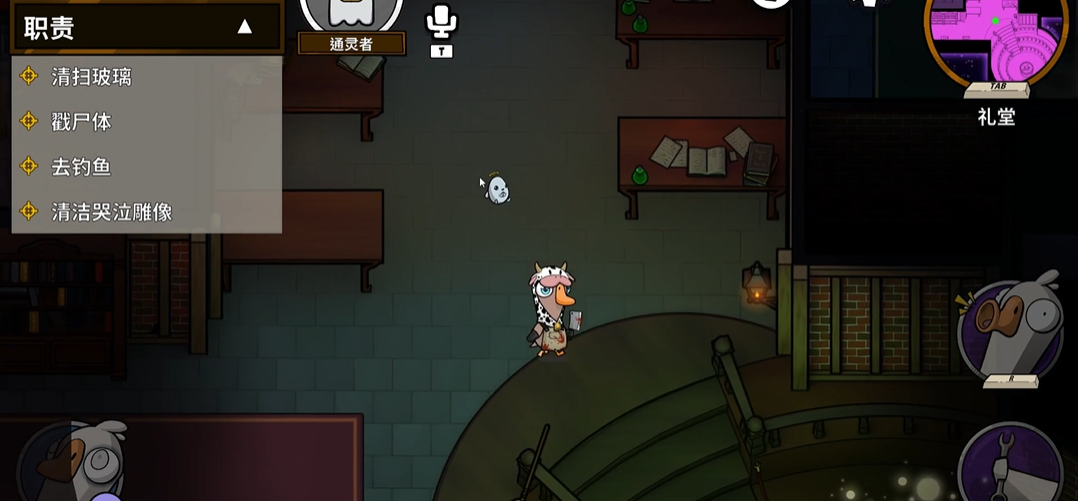The width and height of the screenshot is (1078, 501).
Task: Tap the wrench use button
Action: [1010, 465]
